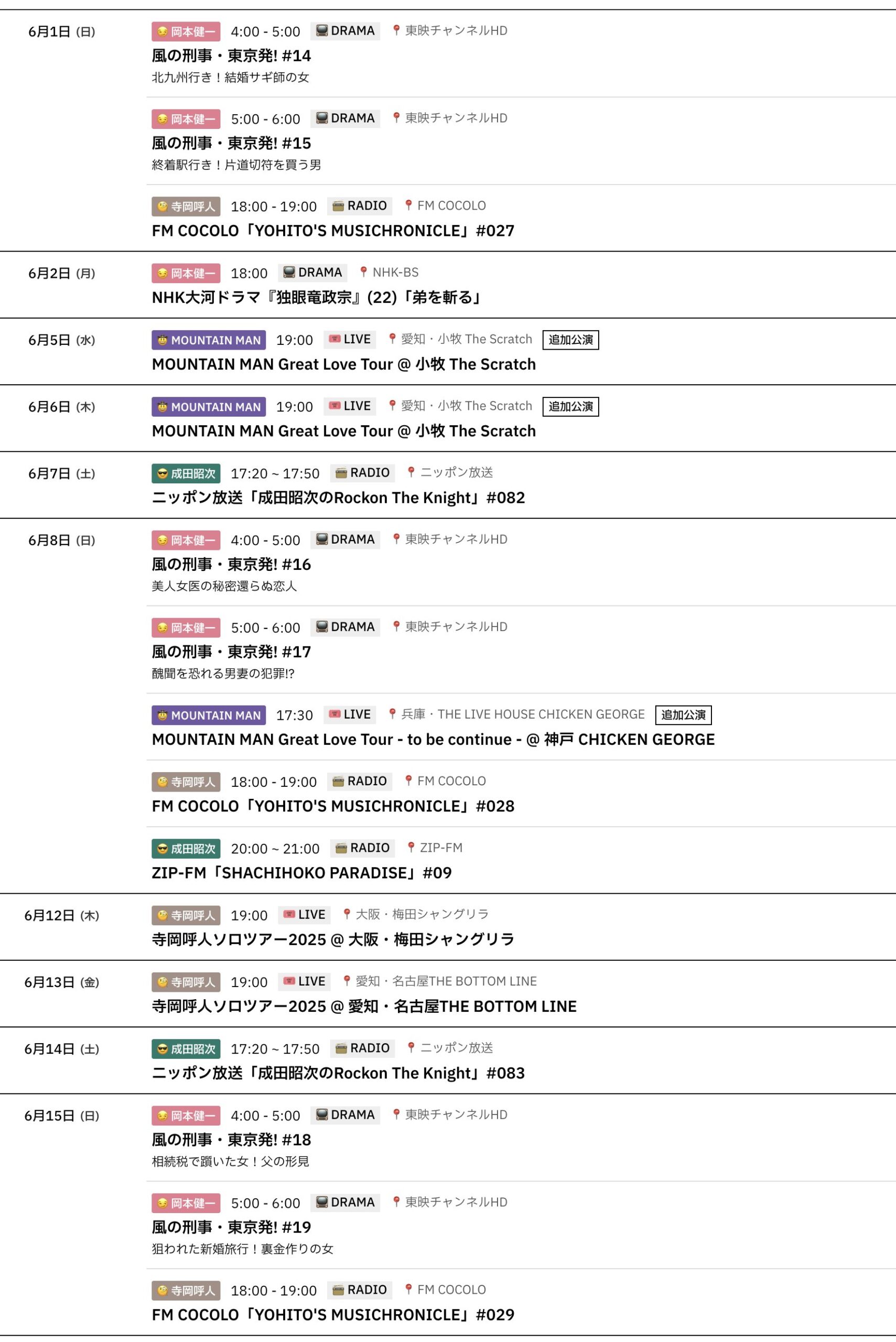Open Rockon The Knight #083 entry
896x1342 pixels.
[x=338, y=1074]
